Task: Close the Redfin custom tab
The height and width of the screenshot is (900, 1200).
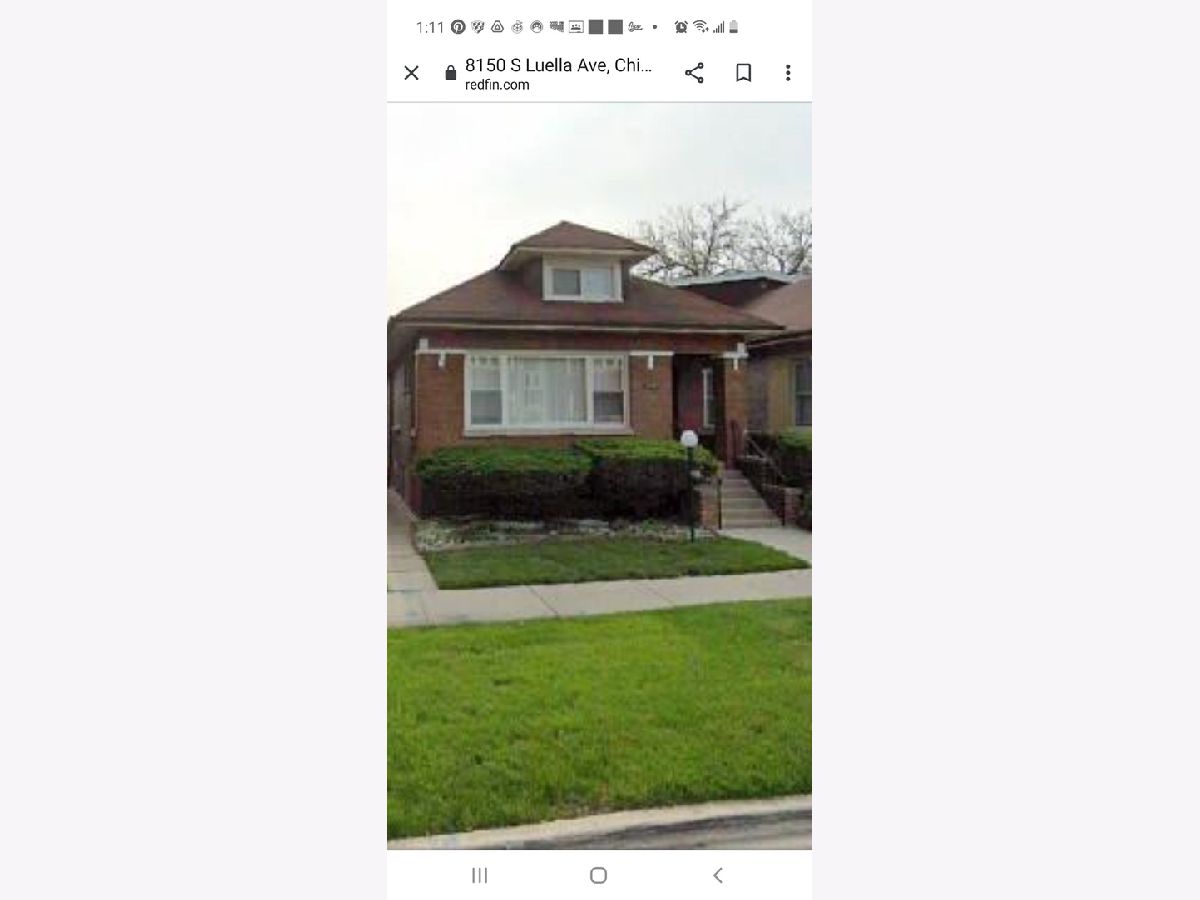Action: tap(411, 73)
